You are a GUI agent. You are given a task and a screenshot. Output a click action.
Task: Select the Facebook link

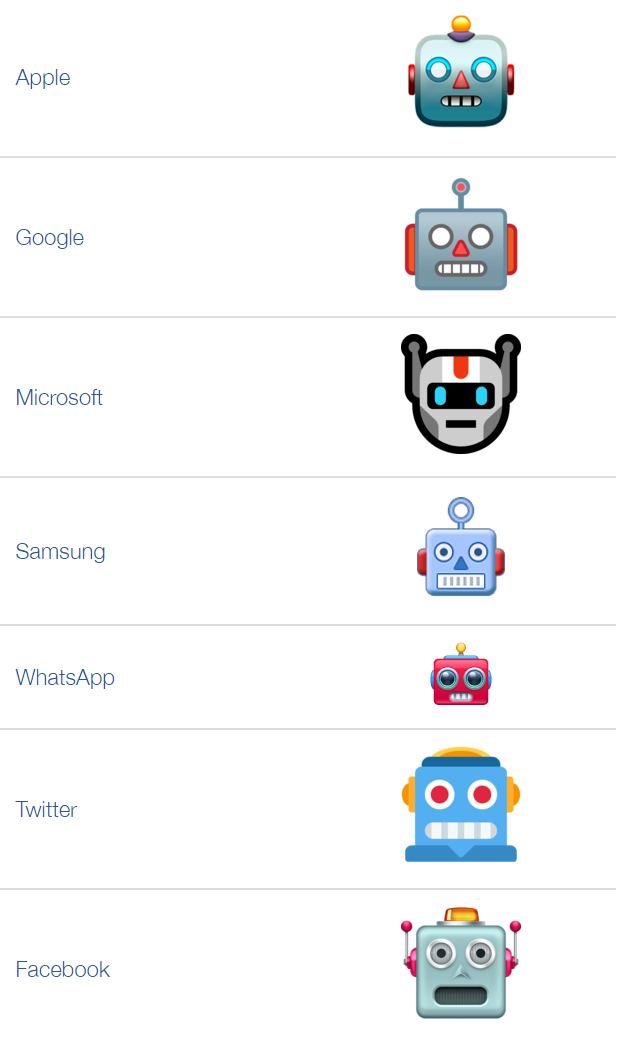coord(62,970)
